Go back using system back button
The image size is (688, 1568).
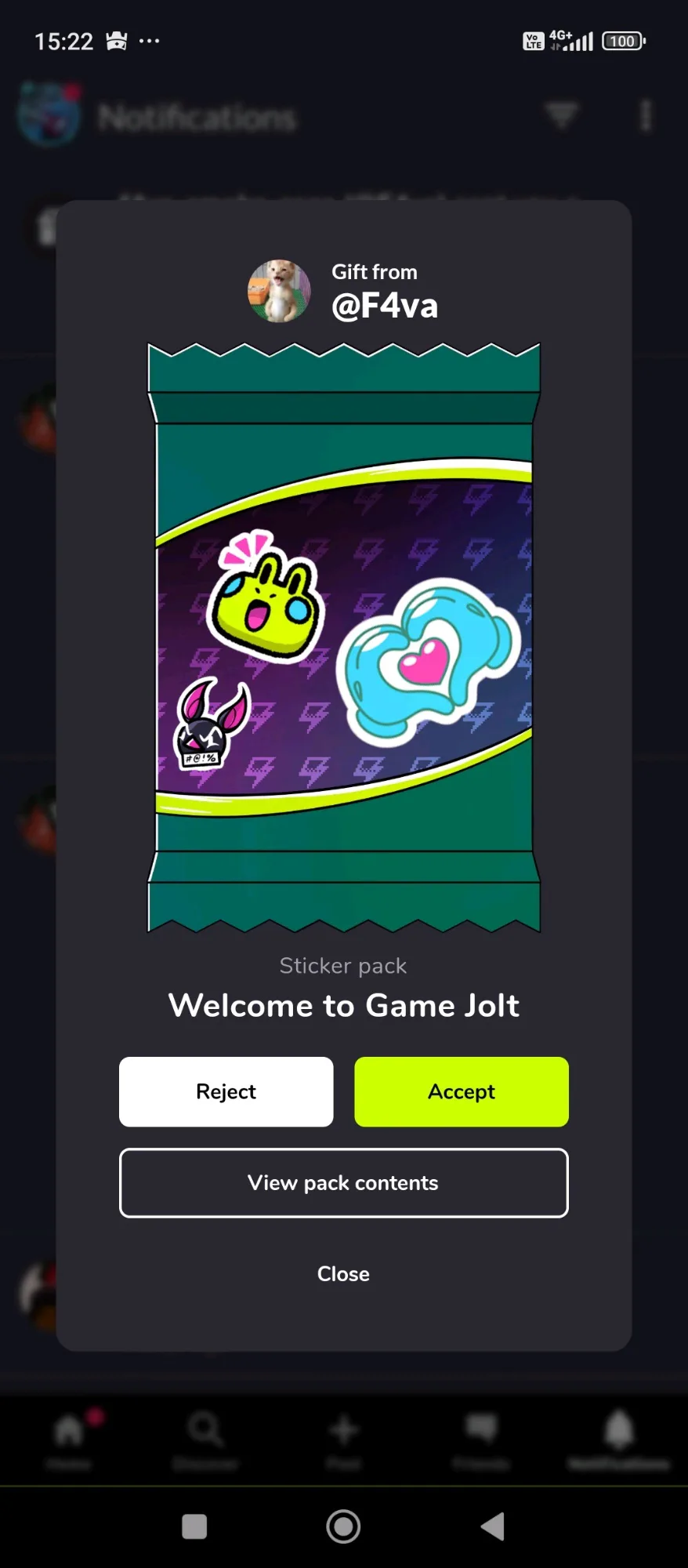tap(493, 1526)
